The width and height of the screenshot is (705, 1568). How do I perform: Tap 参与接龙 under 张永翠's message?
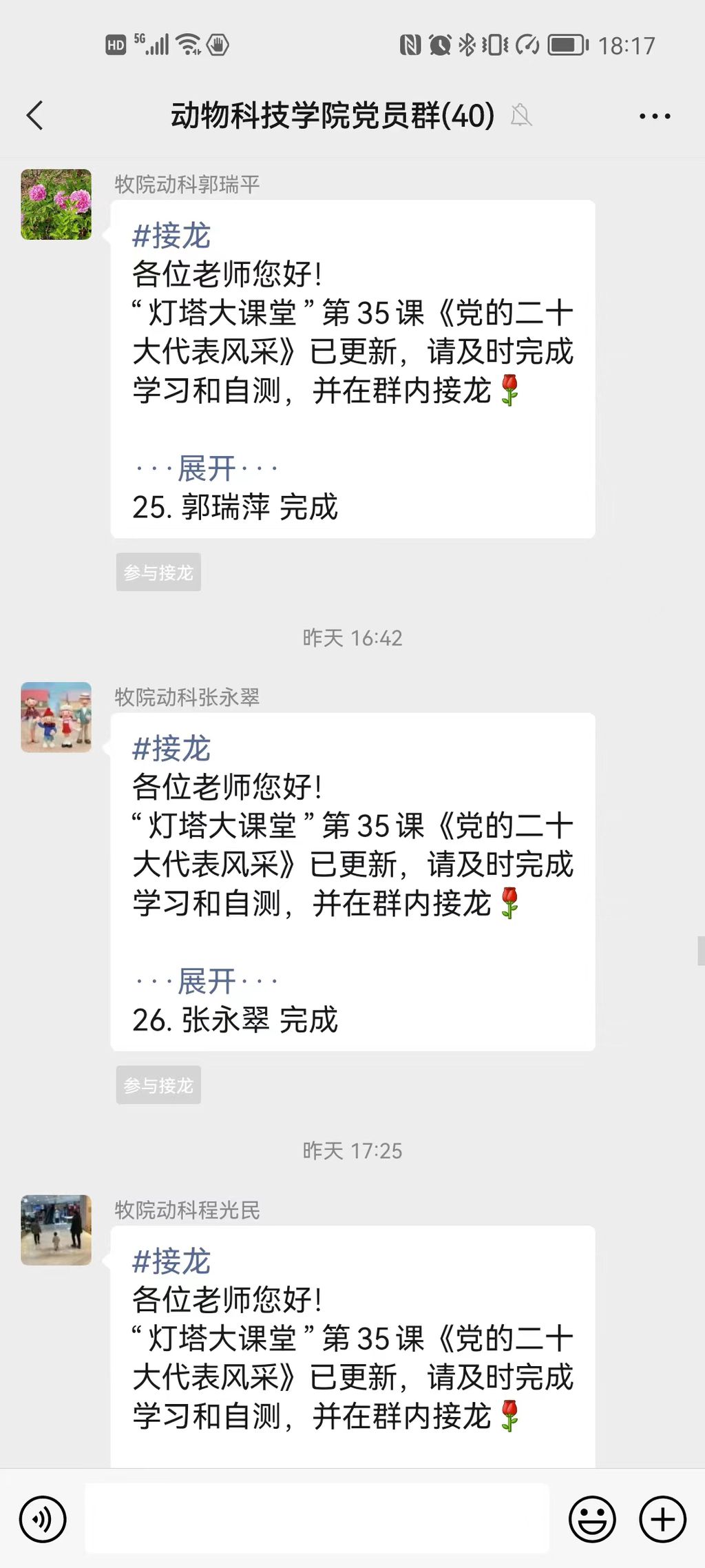tap(158, 1085)
